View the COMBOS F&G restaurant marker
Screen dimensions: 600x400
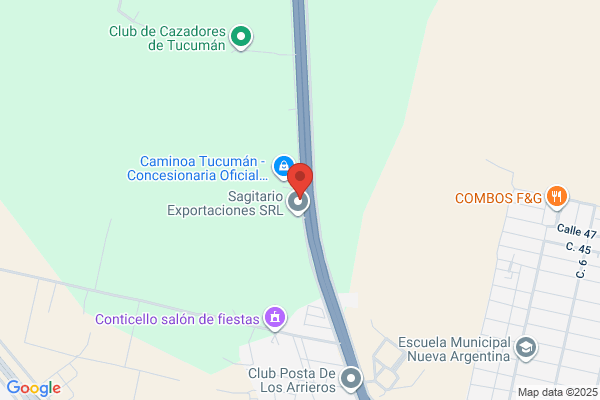pos(558,198)
